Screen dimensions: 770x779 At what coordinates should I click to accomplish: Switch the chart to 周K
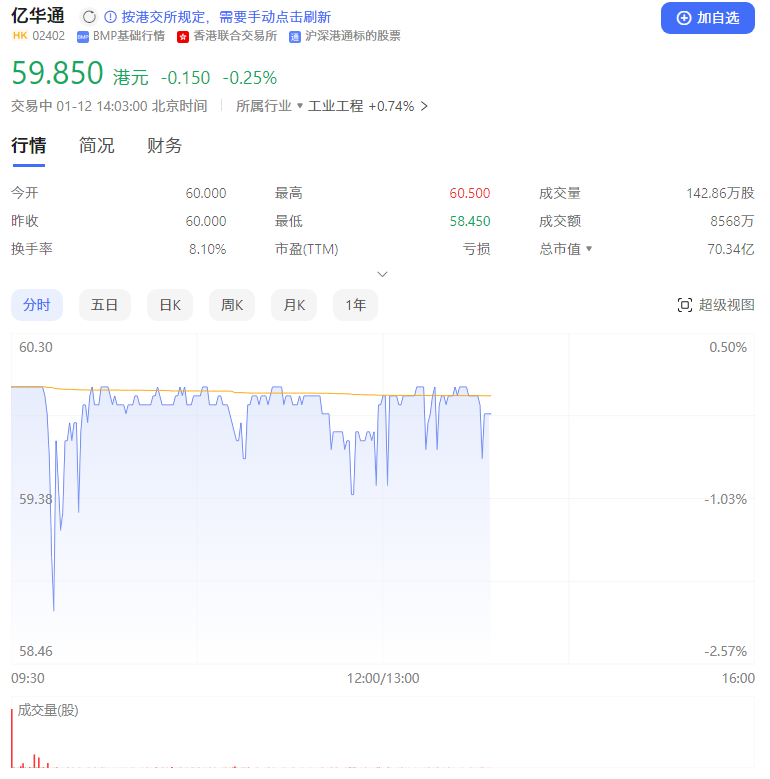click(232, 305)
